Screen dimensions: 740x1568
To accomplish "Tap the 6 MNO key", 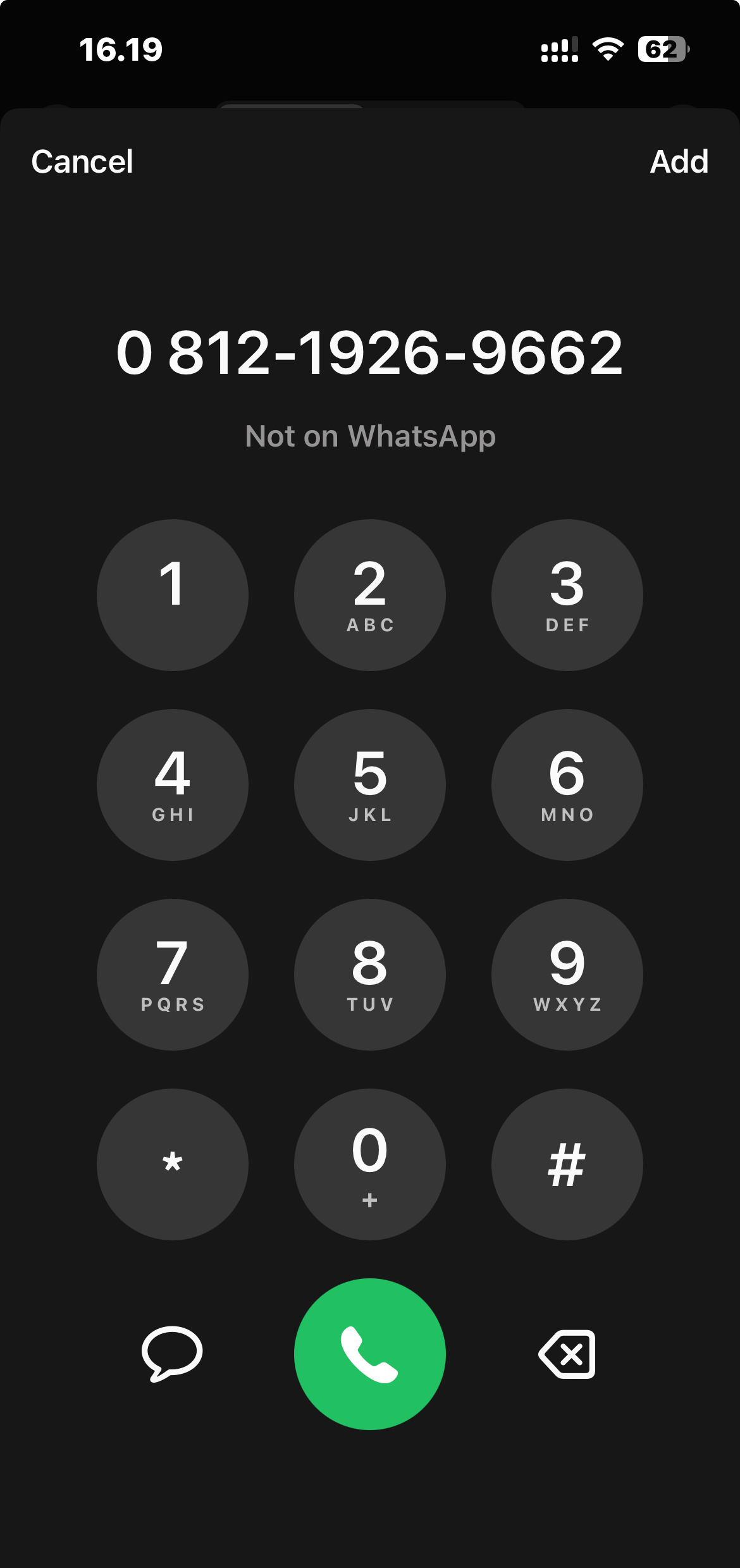I will tap(567, 785).
